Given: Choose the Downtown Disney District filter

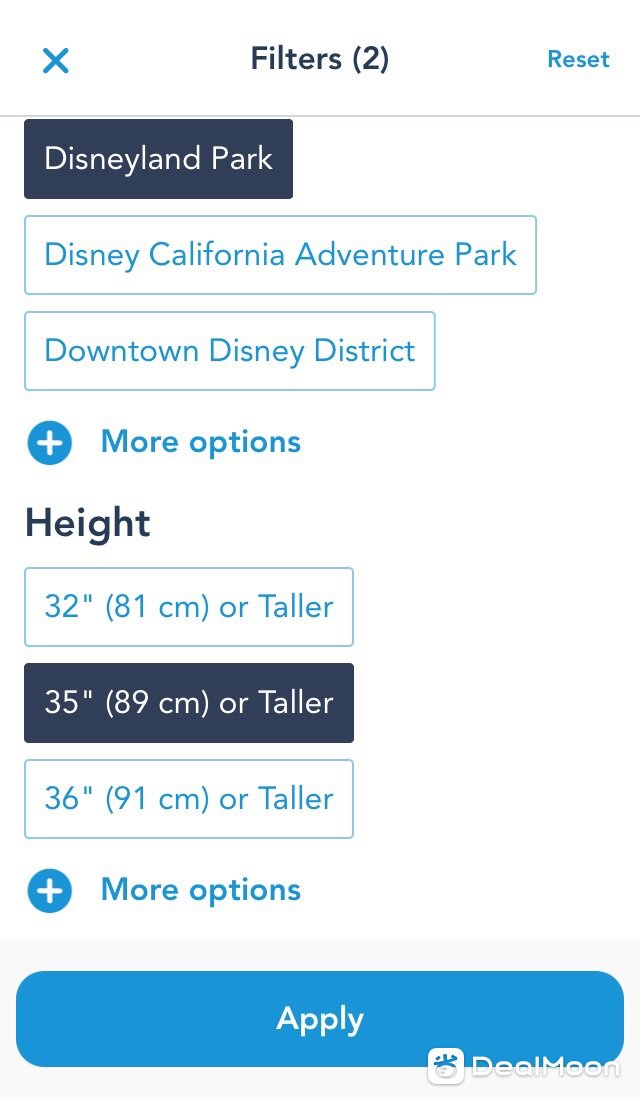Looking at the screenshot, I should [x=230, y=351].
